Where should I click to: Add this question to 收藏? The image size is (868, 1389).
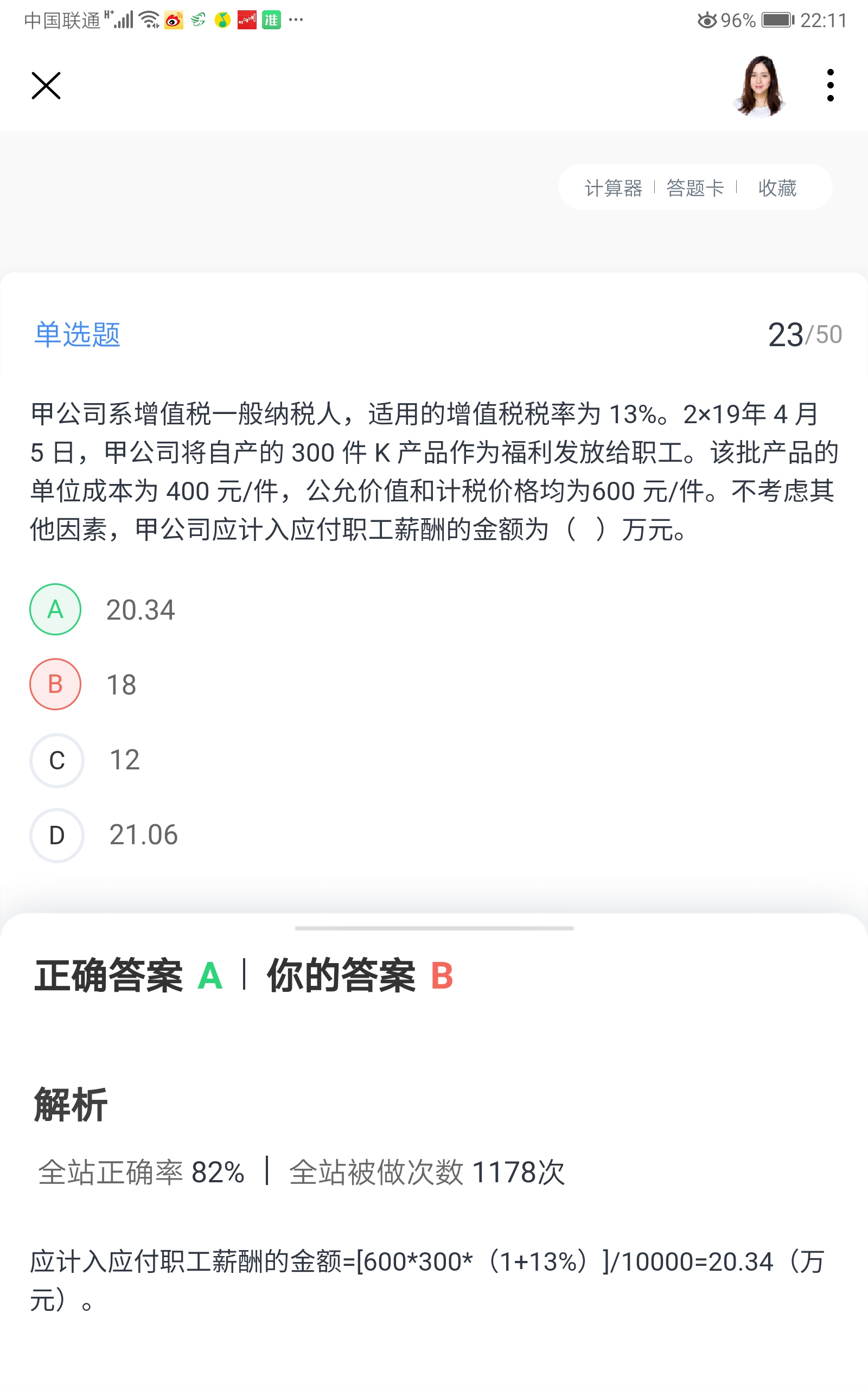(x=777, y=188)
